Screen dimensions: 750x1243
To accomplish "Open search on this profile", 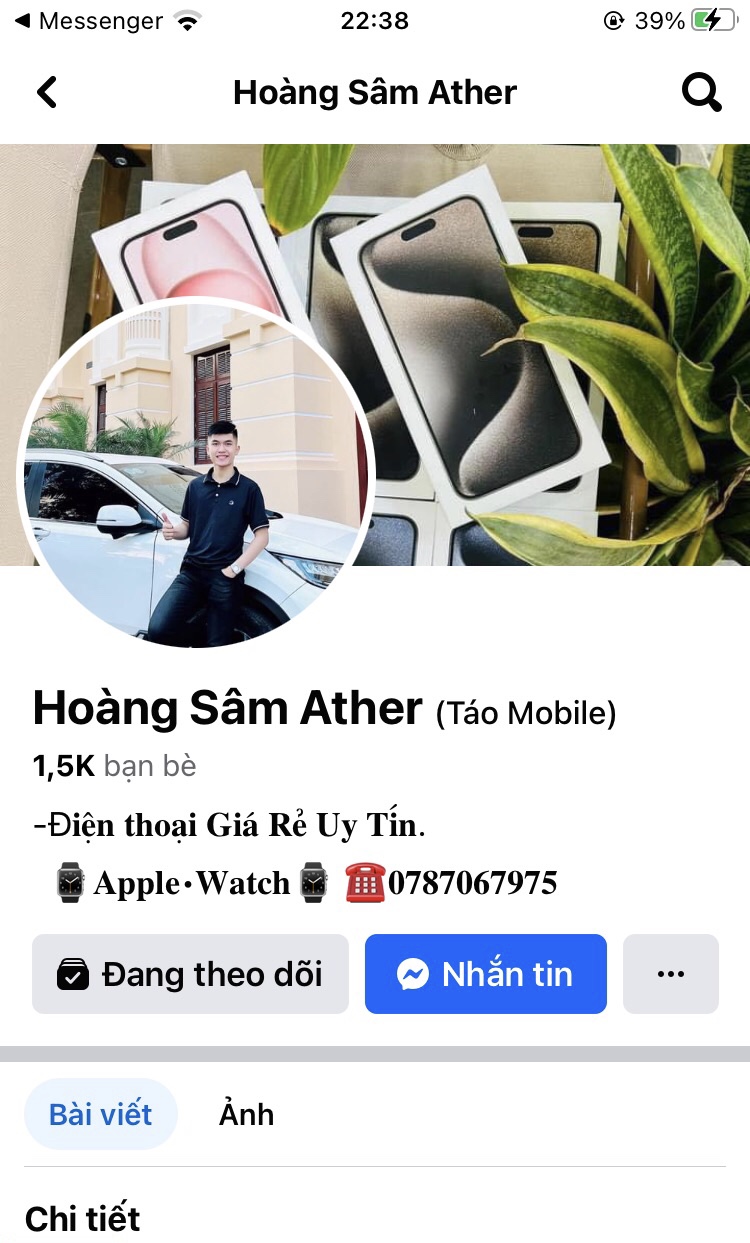I will 701,93.
